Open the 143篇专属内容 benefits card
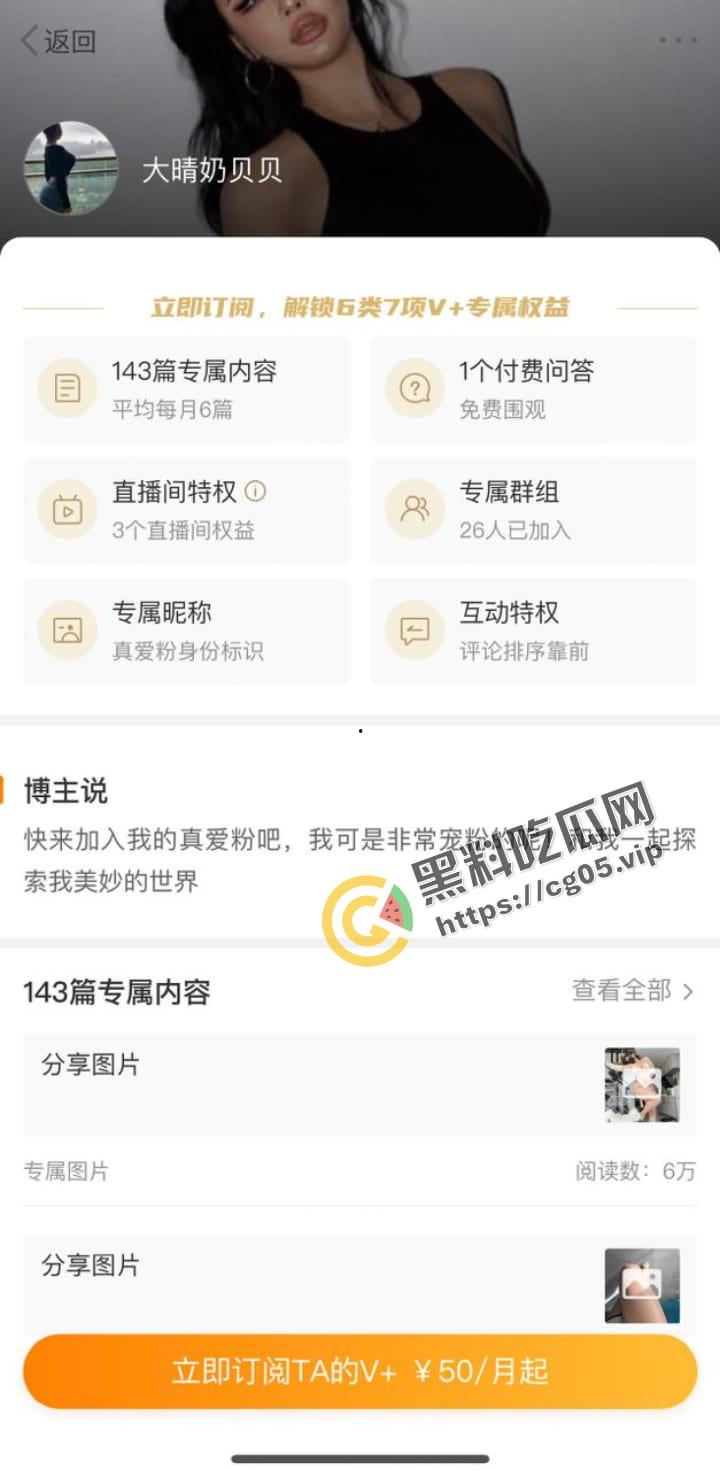Viewport: 720px width, 1470px height. [186, 389]
